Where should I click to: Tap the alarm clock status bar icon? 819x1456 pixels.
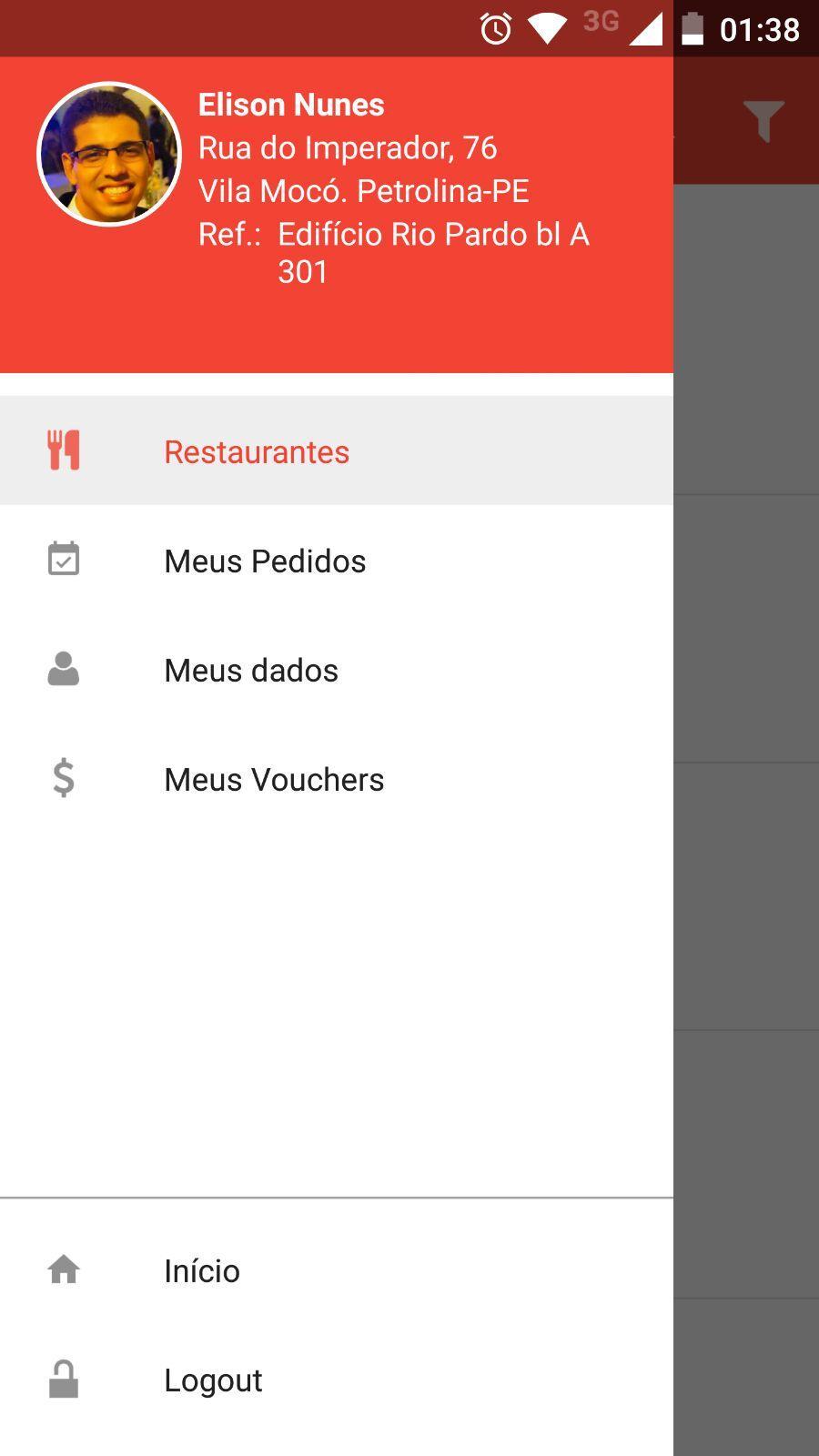(x=494, y=27)
